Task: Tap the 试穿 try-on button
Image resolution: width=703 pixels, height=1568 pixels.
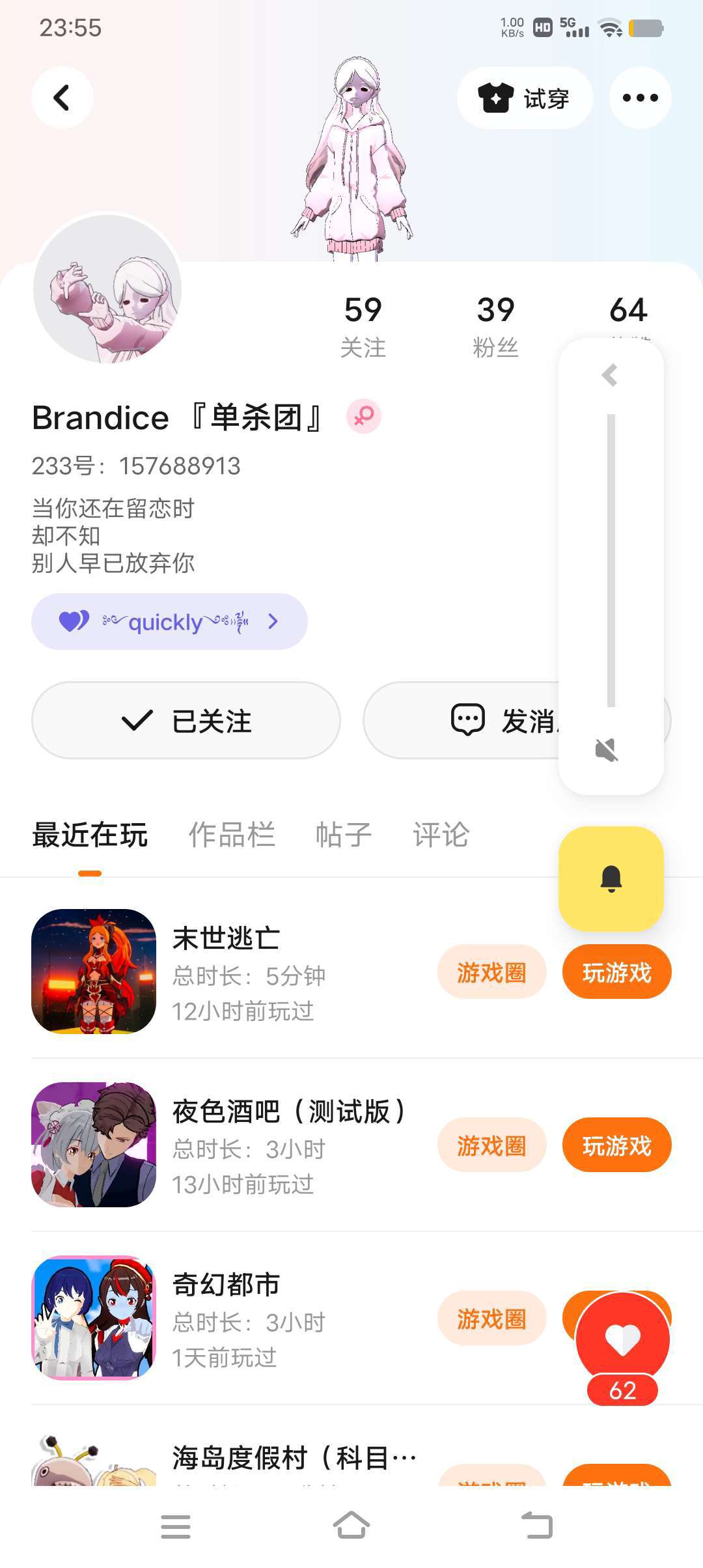Action: (x=525, y=98)
